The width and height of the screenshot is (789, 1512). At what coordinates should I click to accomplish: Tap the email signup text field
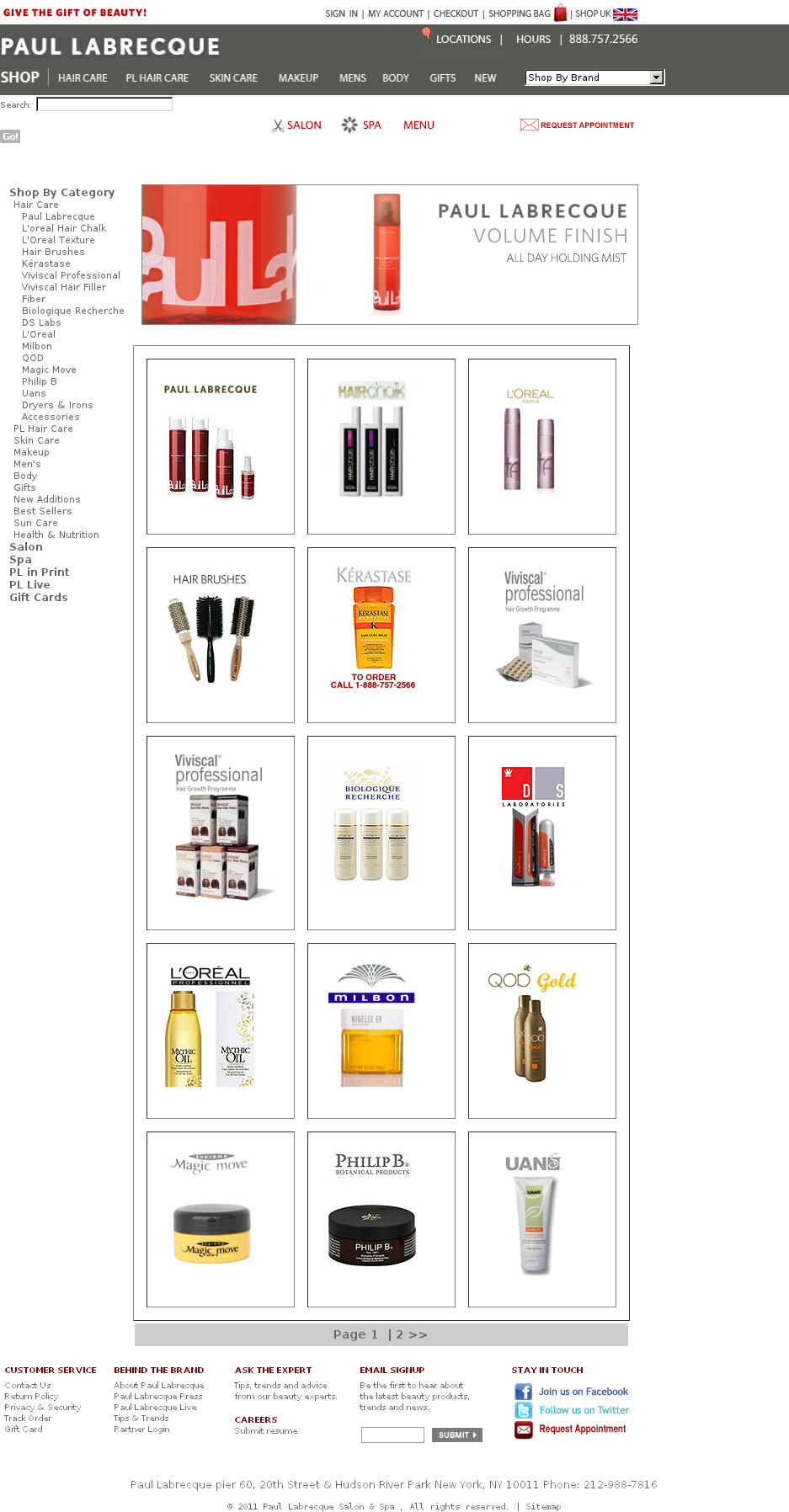(392, 1435)
